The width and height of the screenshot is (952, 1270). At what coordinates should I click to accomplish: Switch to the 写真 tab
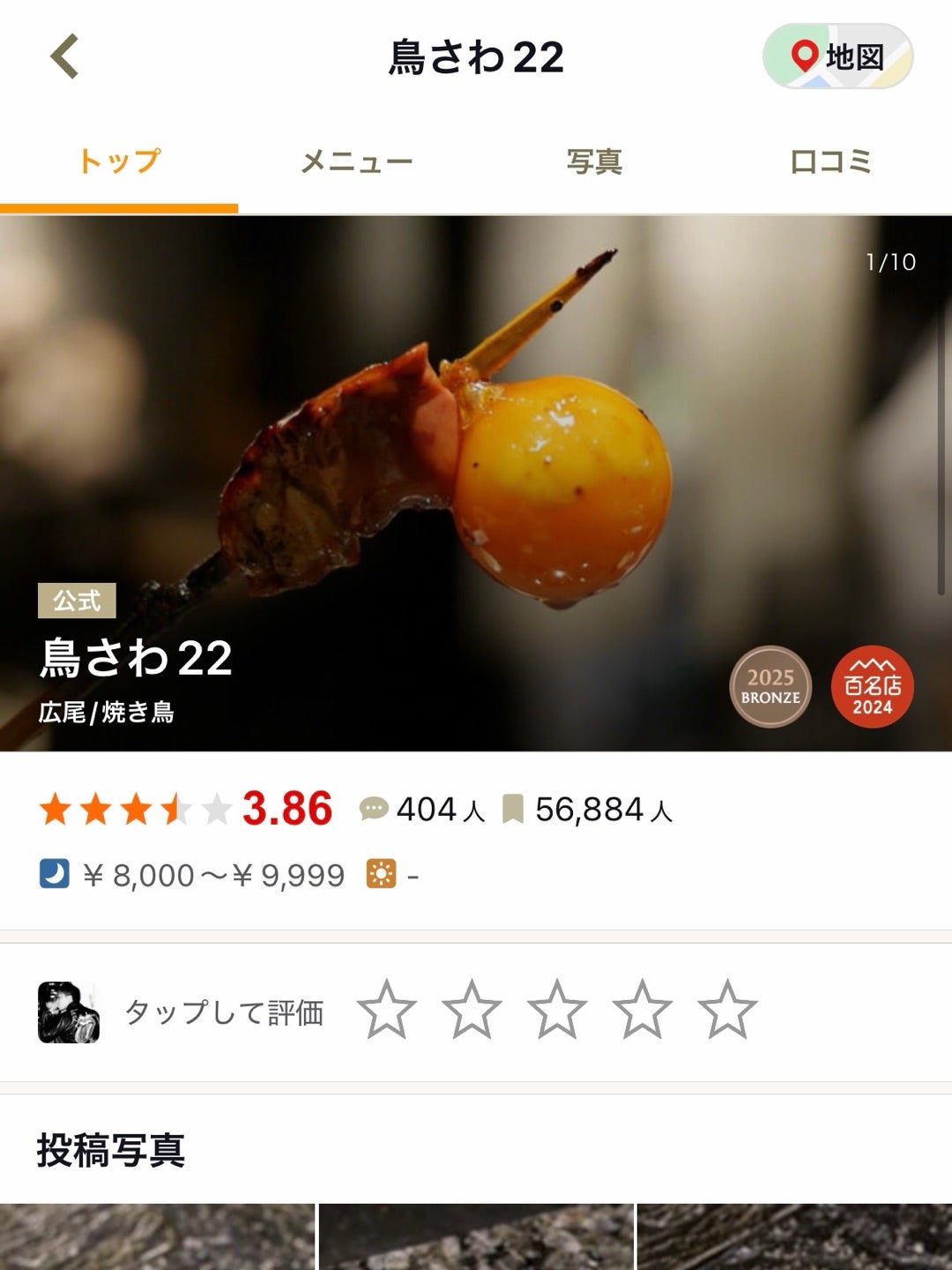tap(594, 161)
